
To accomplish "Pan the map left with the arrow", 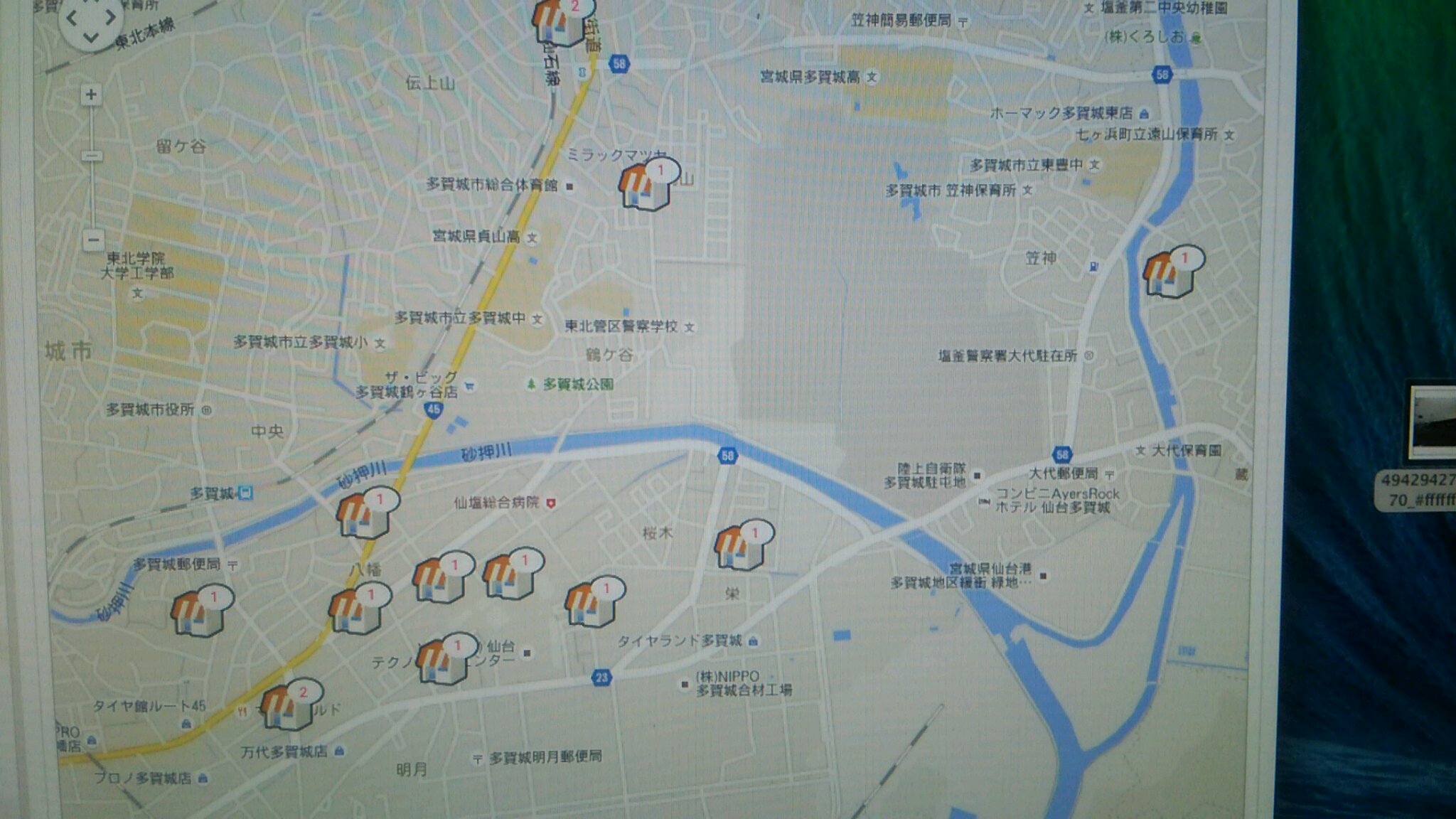I will (72, 18).
